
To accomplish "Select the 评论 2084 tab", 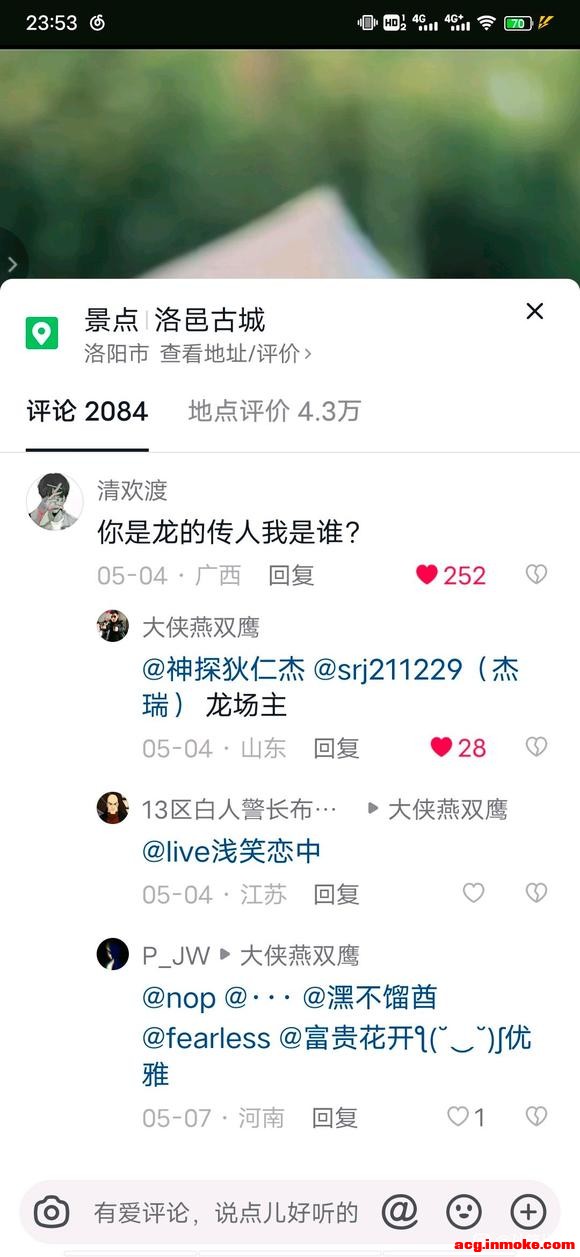I will (87, 411).
